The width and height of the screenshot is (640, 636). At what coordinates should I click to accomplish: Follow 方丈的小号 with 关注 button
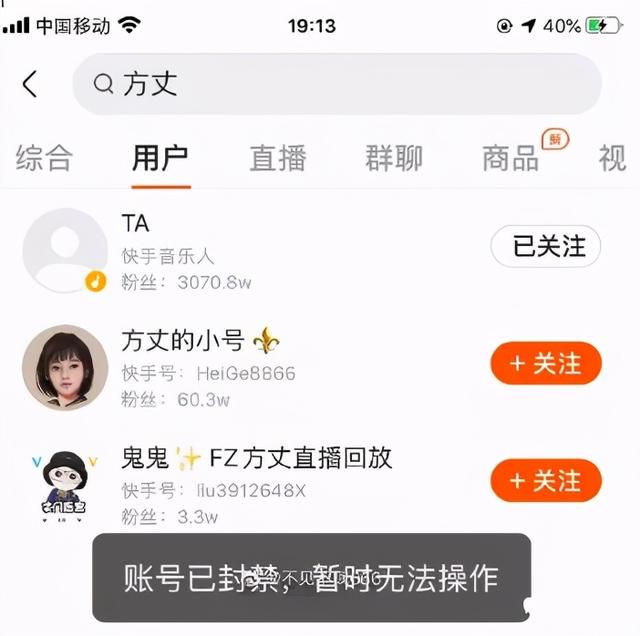click(545, 364)
